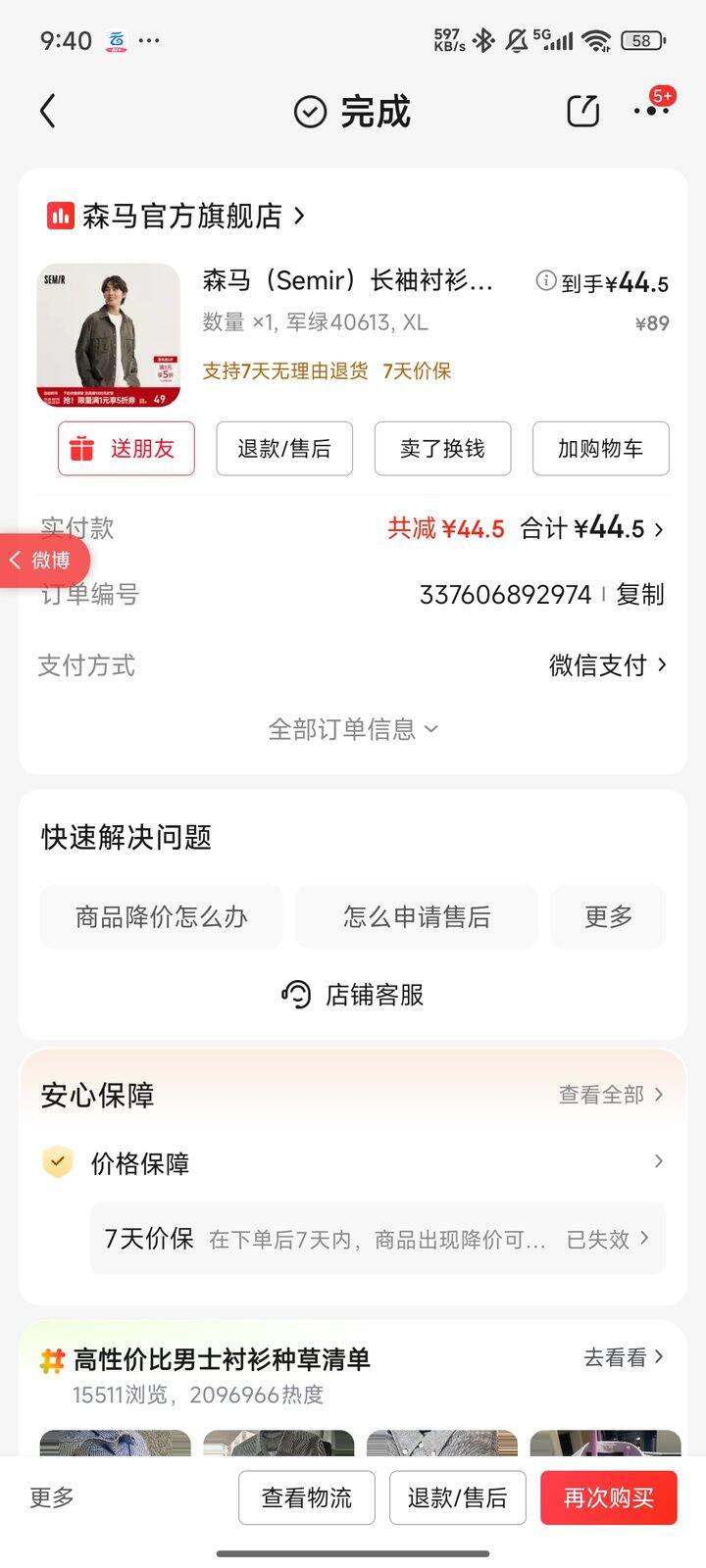Tap the back arrow at top left
Viewport: 706px width, 1568px height.
pos(49,111)
